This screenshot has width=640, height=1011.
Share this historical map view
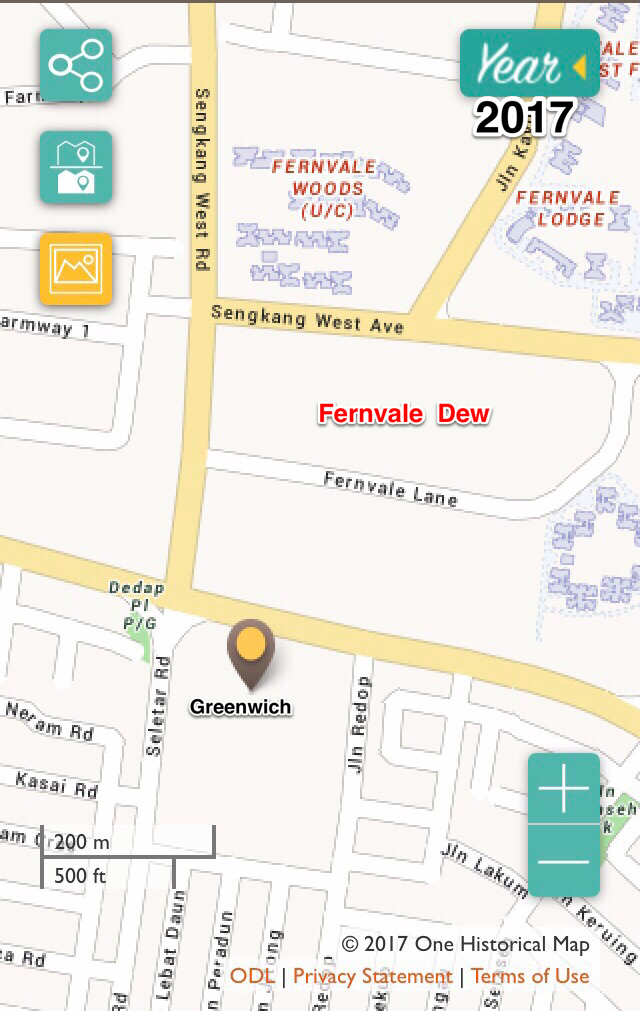click(76, 65)
